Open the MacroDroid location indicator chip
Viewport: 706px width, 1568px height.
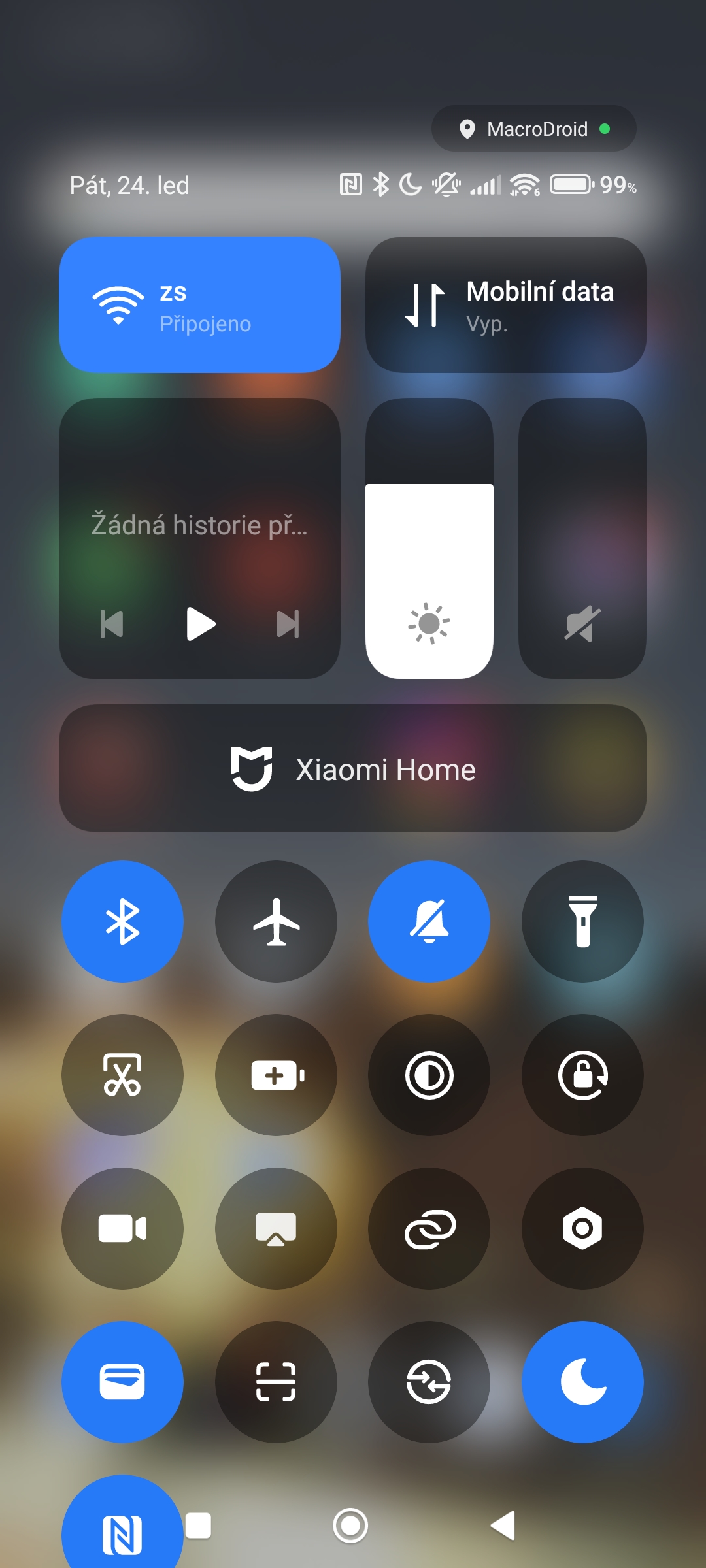[x=533, y=129]
